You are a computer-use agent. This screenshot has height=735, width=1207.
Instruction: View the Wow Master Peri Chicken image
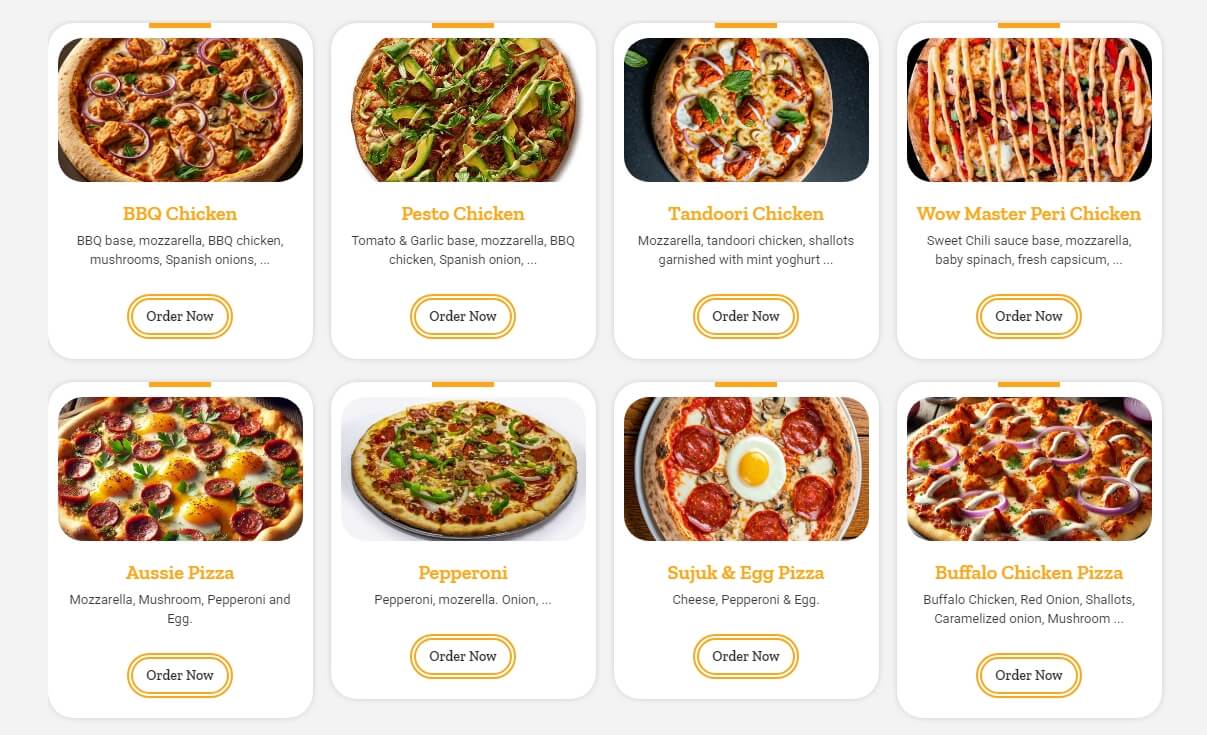pyautogui.click(x=1029, y=110)
